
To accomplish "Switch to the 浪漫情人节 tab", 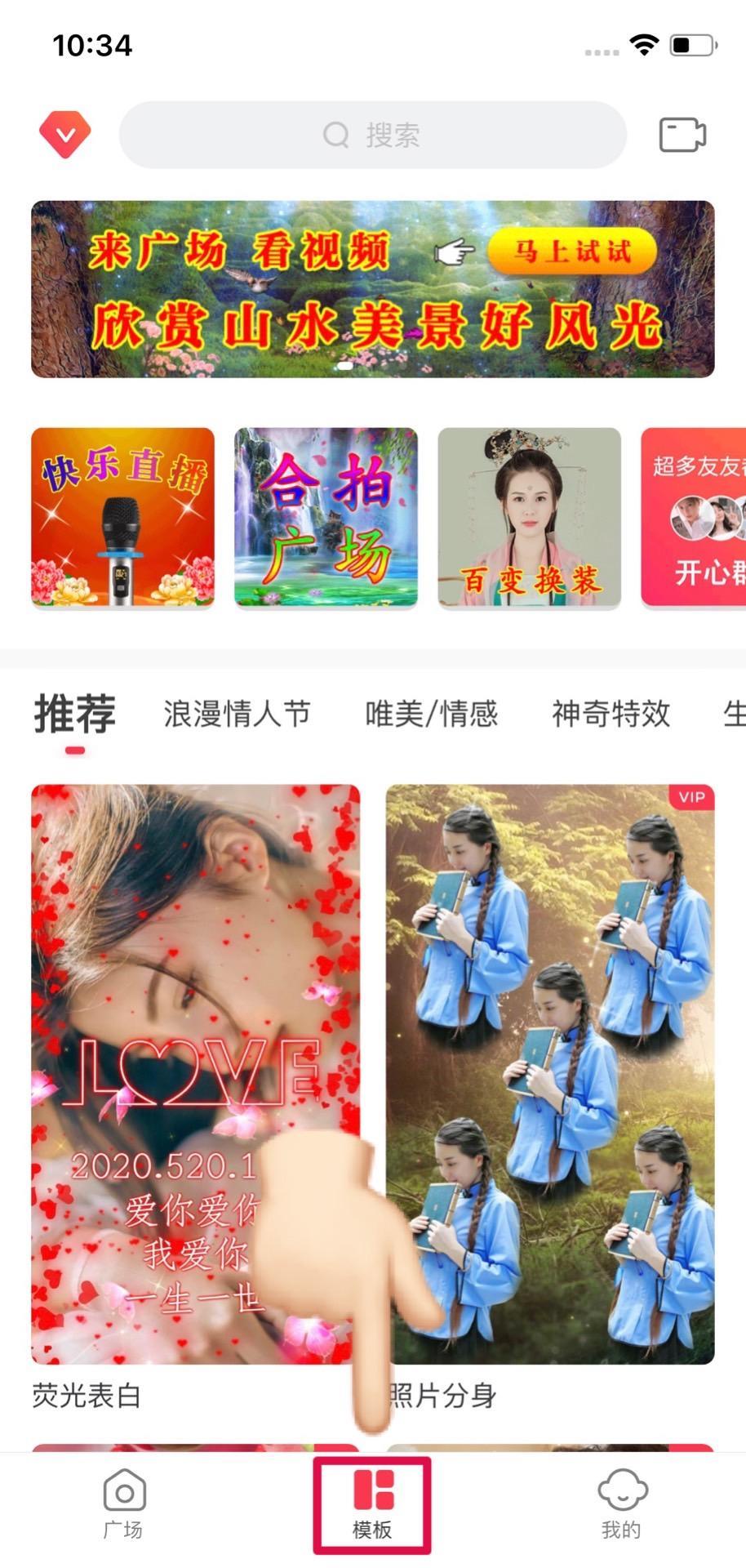I will tap(237, 715).
